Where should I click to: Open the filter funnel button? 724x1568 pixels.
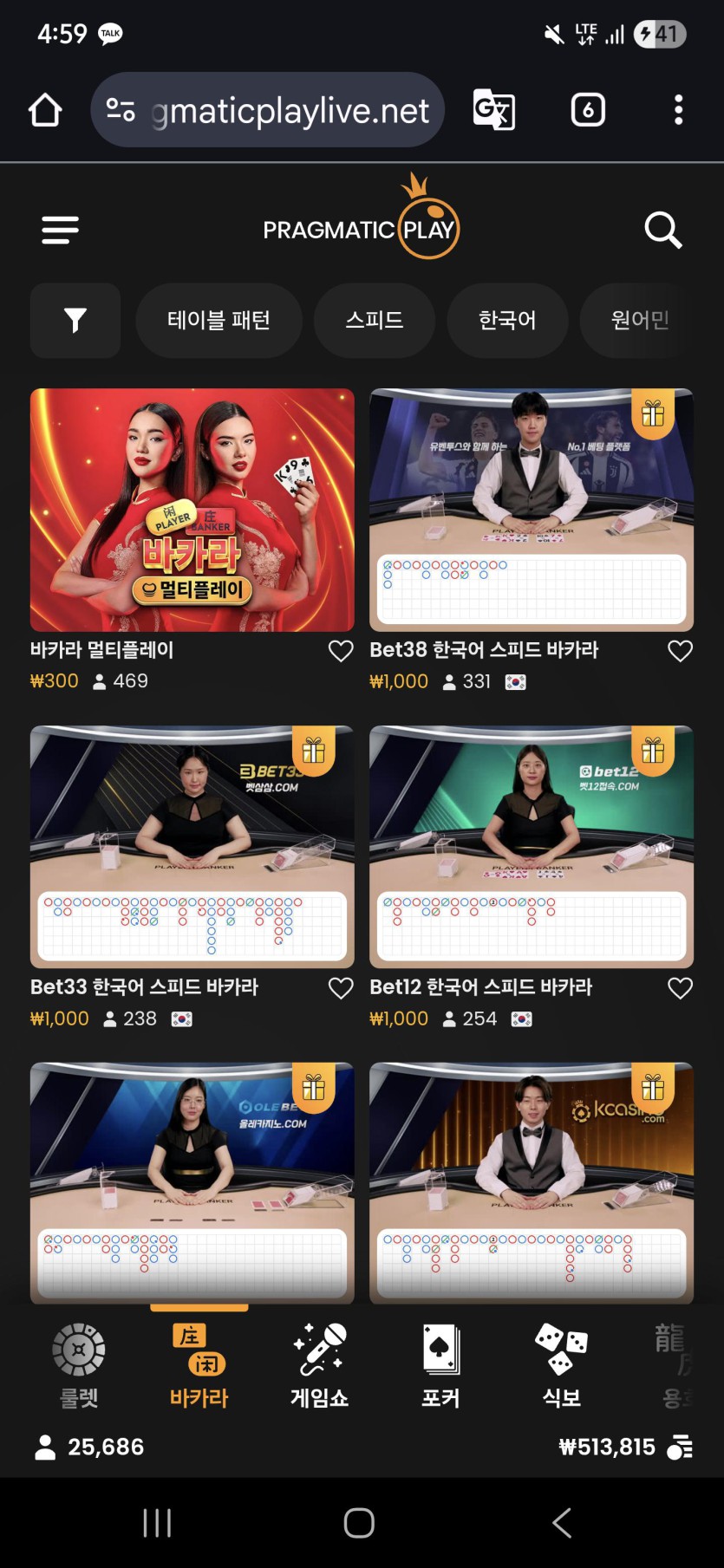click(75, 320)
